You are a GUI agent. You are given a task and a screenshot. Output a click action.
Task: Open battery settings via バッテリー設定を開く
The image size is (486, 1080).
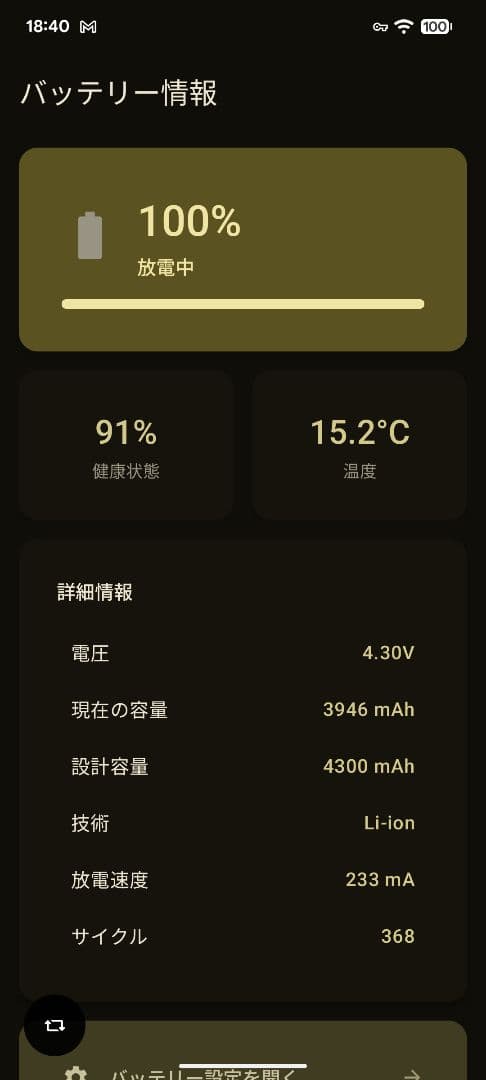point(243,1051)
